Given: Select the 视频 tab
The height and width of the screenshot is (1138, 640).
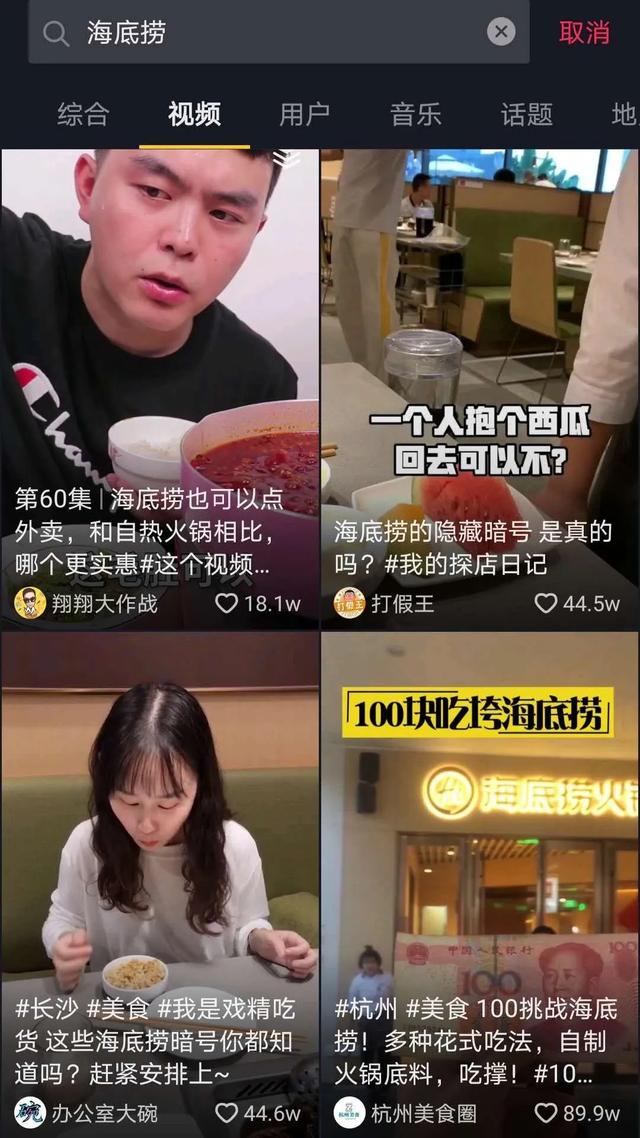Looking at the screenshot, I should click(194, 114).
